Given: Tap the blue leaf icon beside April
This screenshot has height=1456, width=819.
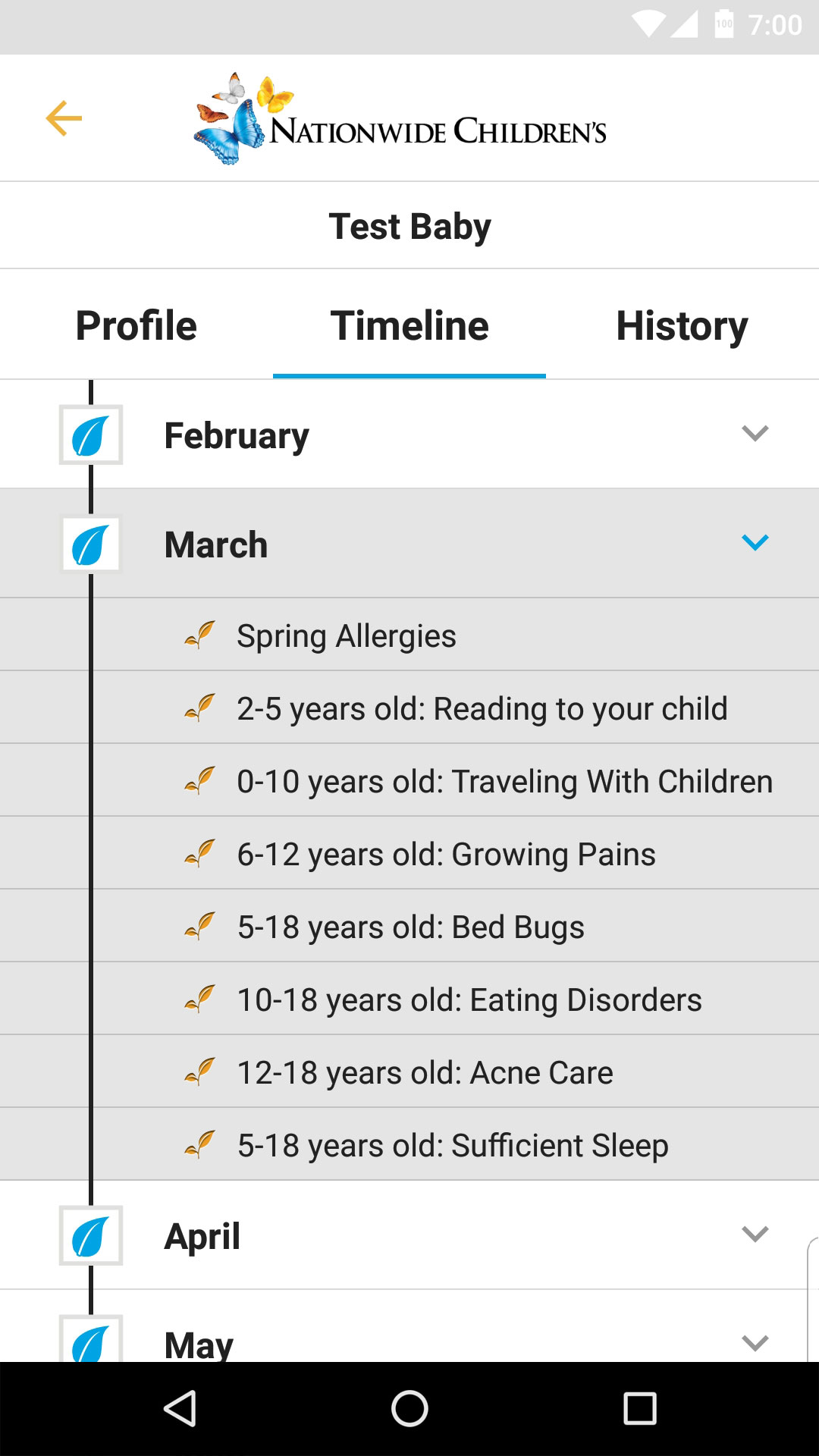Looking at the screenshot, I should click(91, 1235).
